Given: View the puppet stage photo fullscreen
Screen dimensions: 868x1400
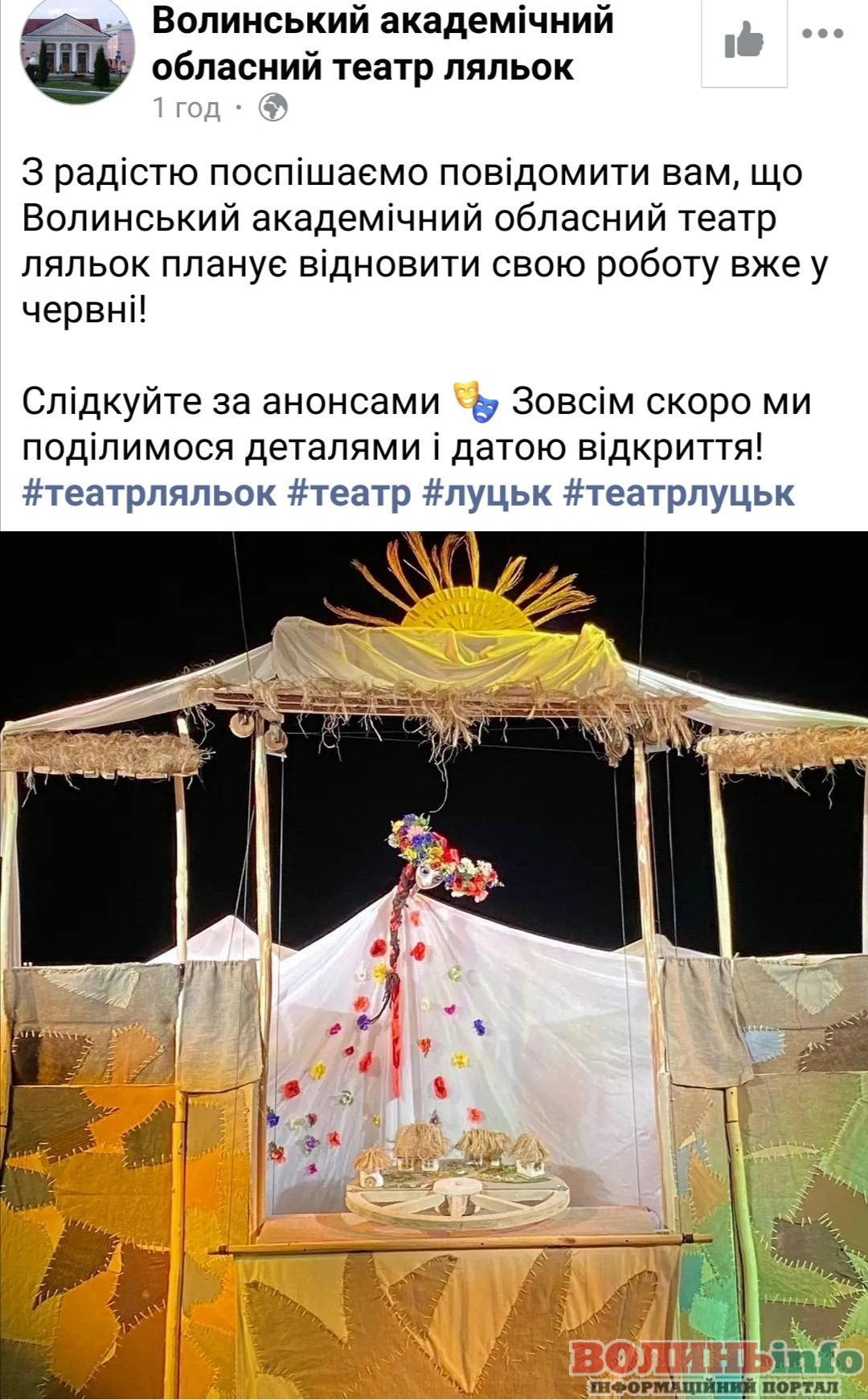Looking at the screenshot, I should click(434, 964).
